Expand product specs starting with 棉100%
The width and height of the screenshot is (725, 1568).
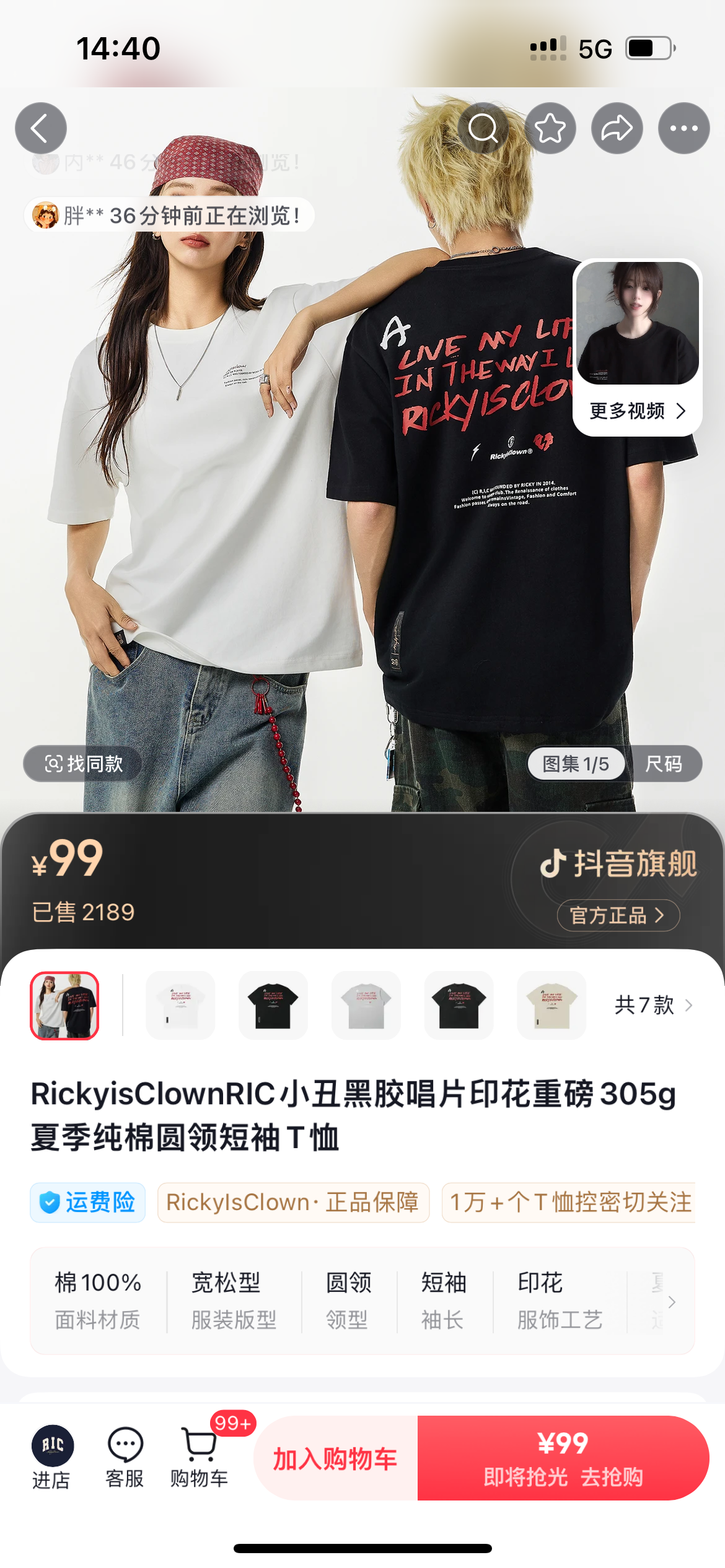pyautogui.click(x=672, y=1302)
